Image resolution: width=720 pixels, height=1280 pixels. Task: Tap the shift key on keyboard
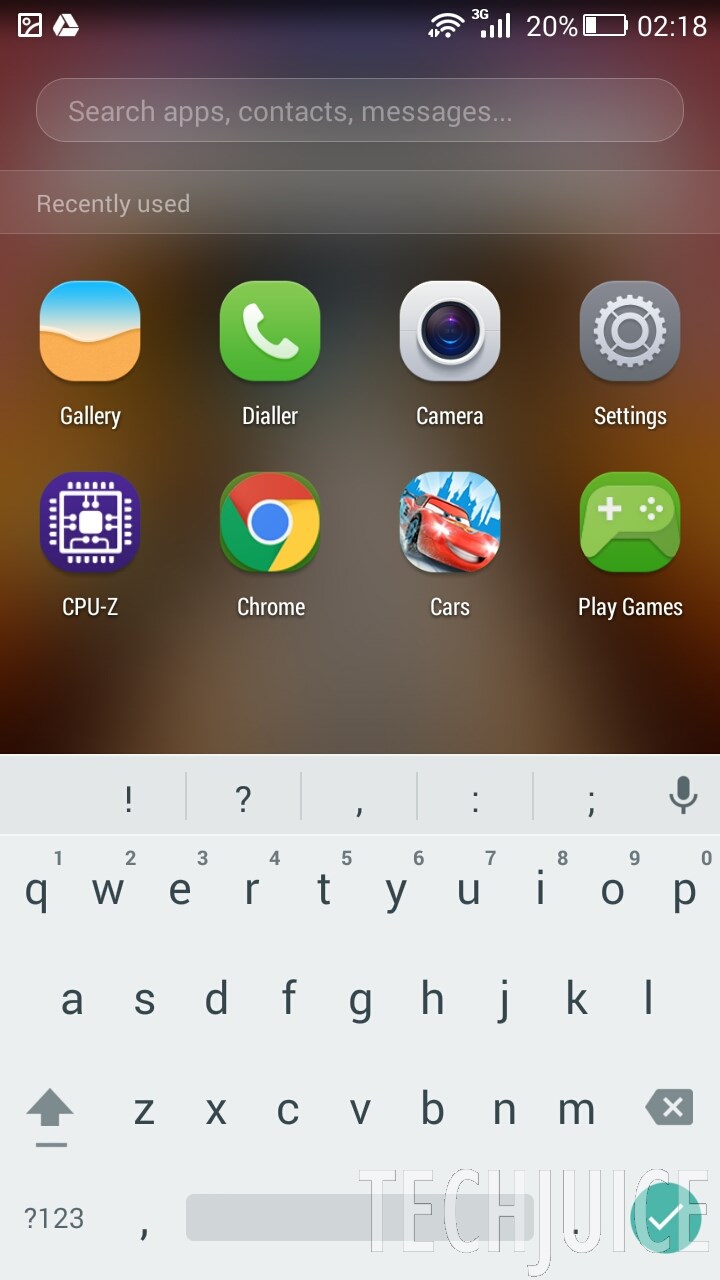[50, 1112]
